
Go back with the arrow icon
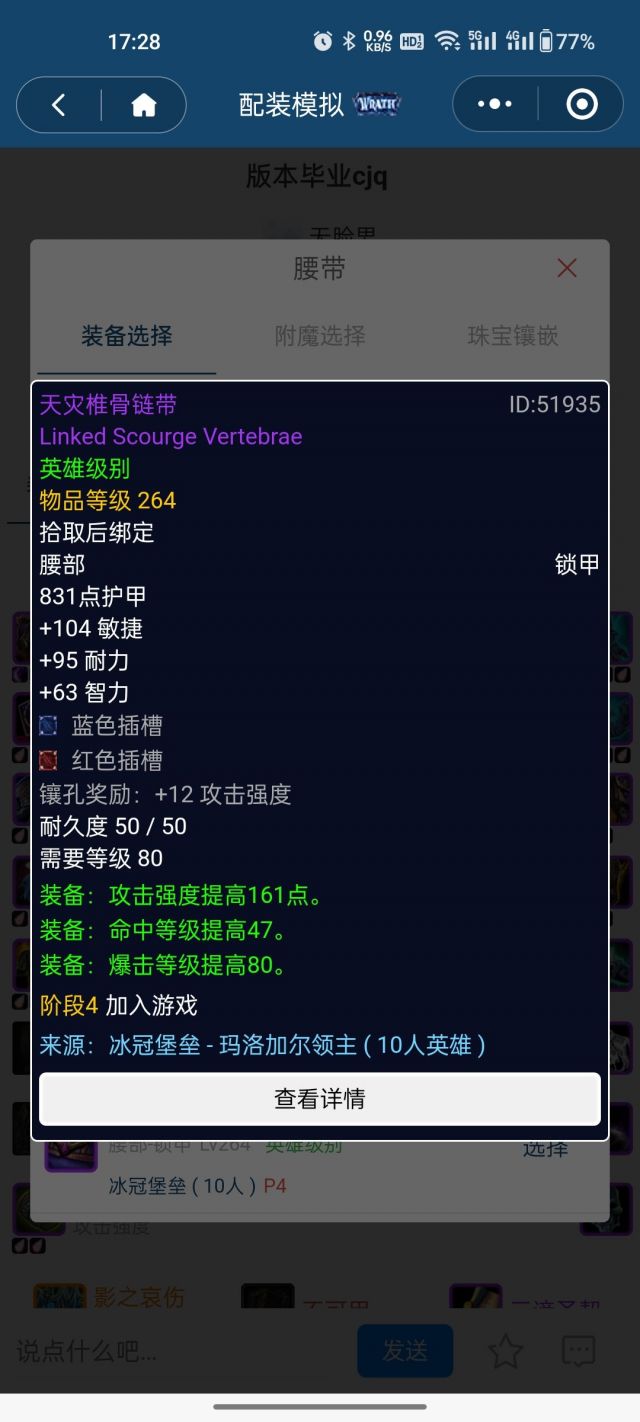(x=59, y=105)
